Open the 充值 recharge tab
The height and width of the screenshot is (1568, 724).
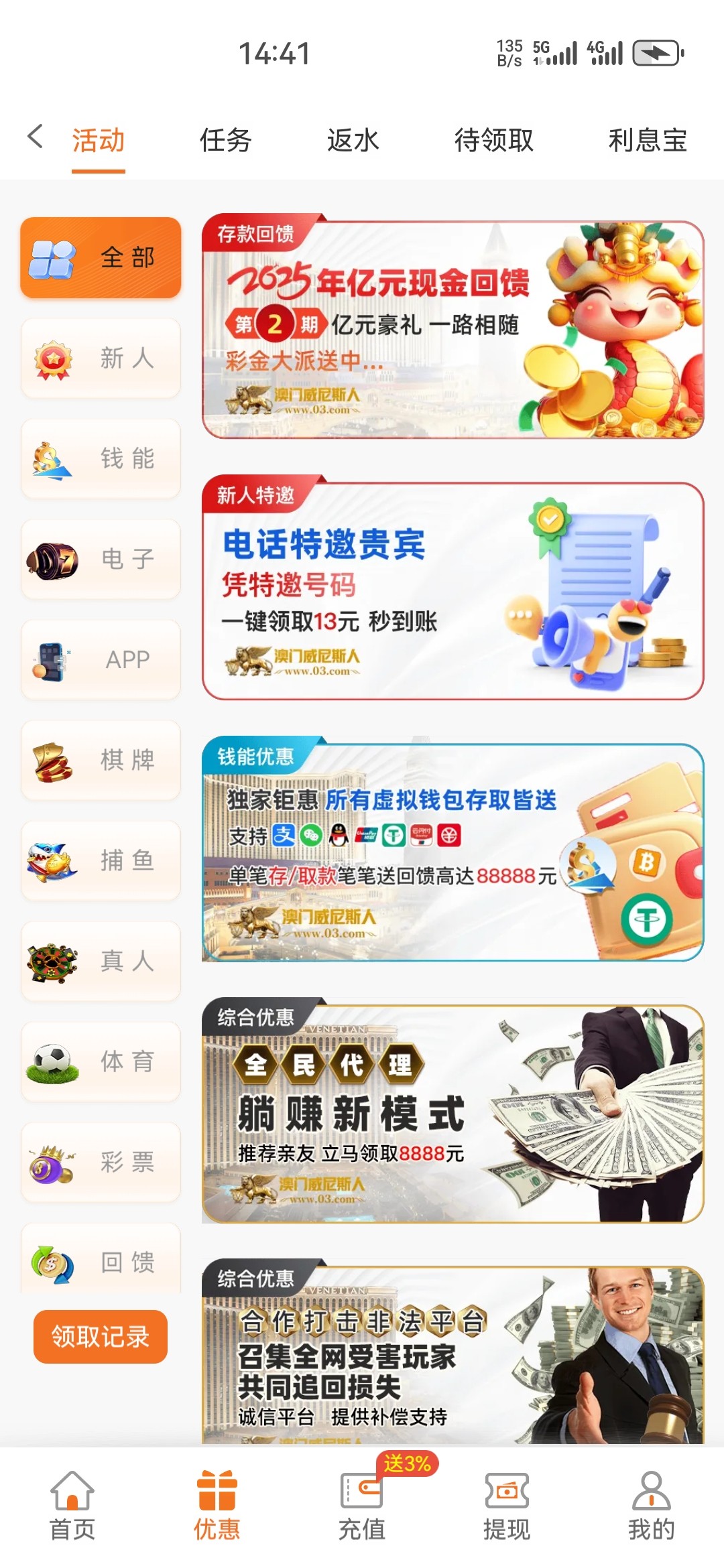[362, 1505]
